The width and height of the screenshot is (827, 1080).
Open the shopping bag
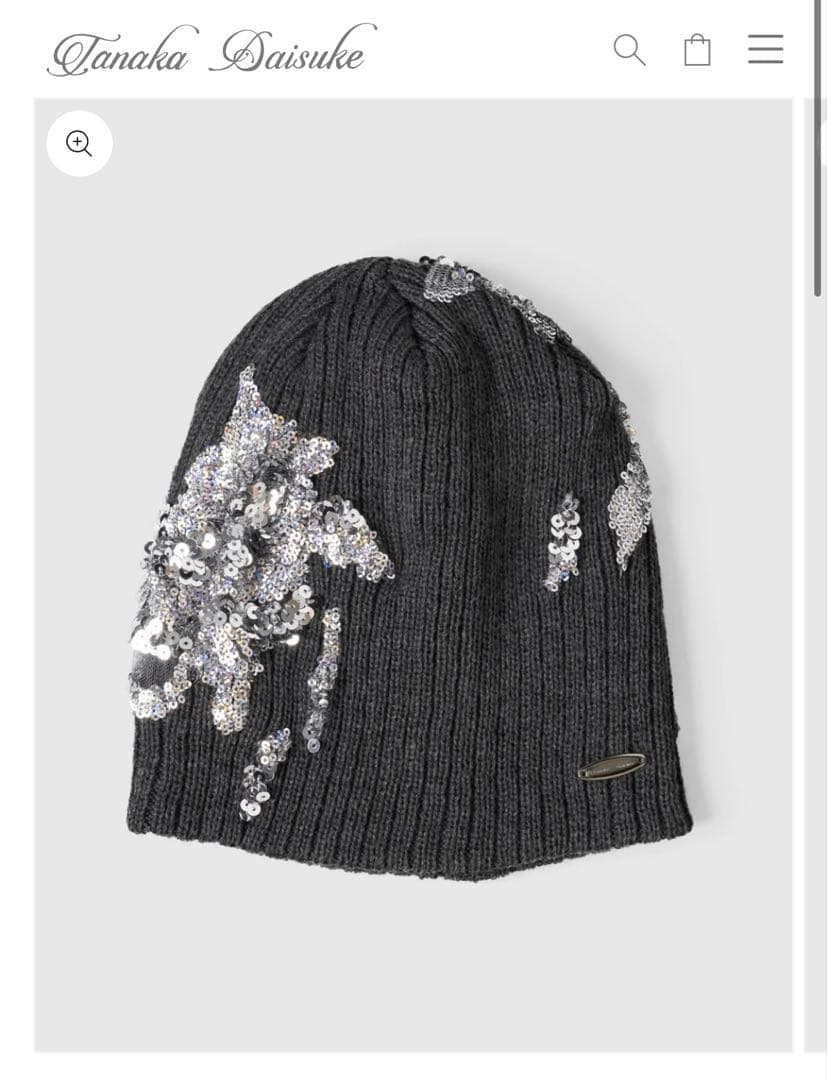pos(697,49)
